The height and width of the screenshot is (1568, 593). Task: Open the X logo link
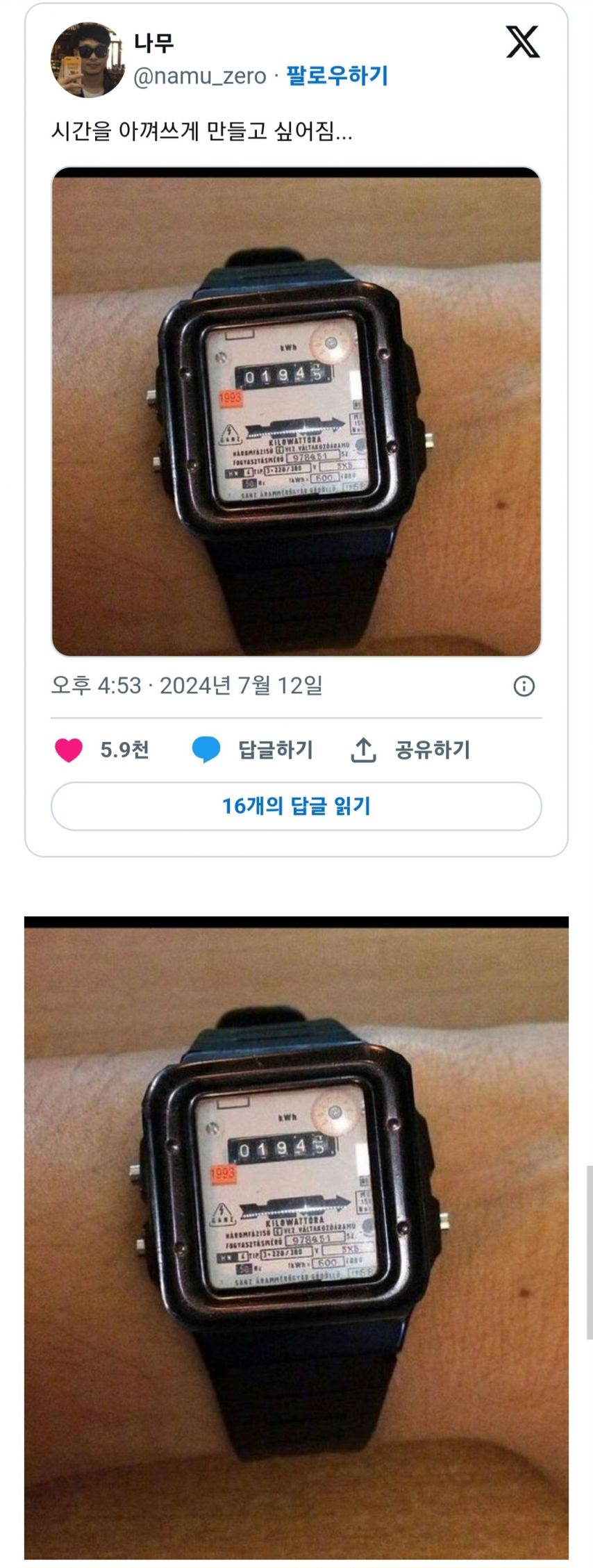tap(522, 42)
